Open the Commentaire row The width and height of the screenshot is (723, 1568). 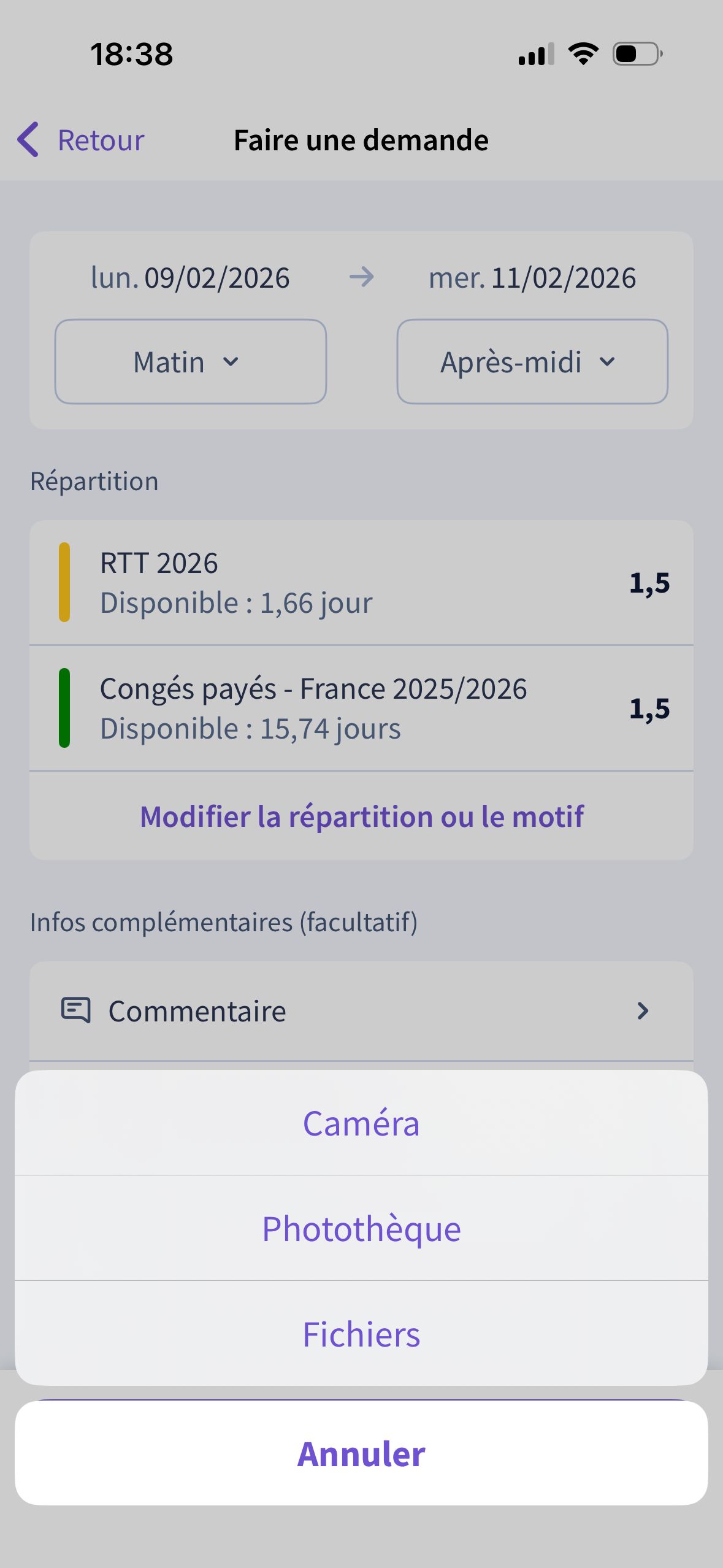point(361,1011)
